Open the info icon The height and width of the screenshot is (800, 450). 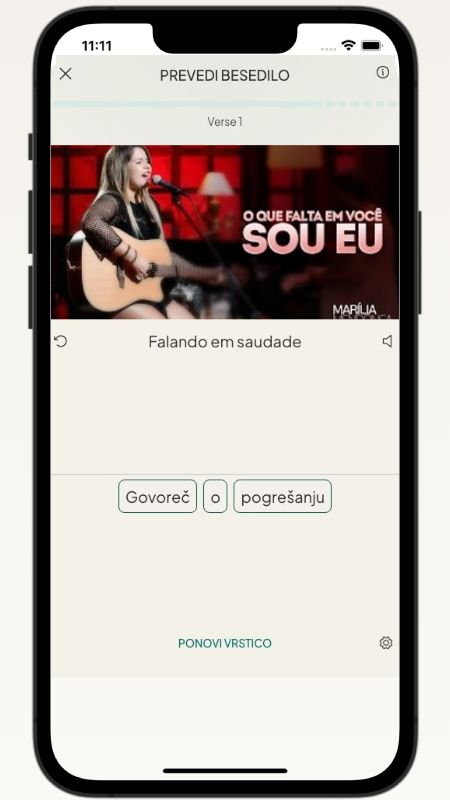point(383,72)
